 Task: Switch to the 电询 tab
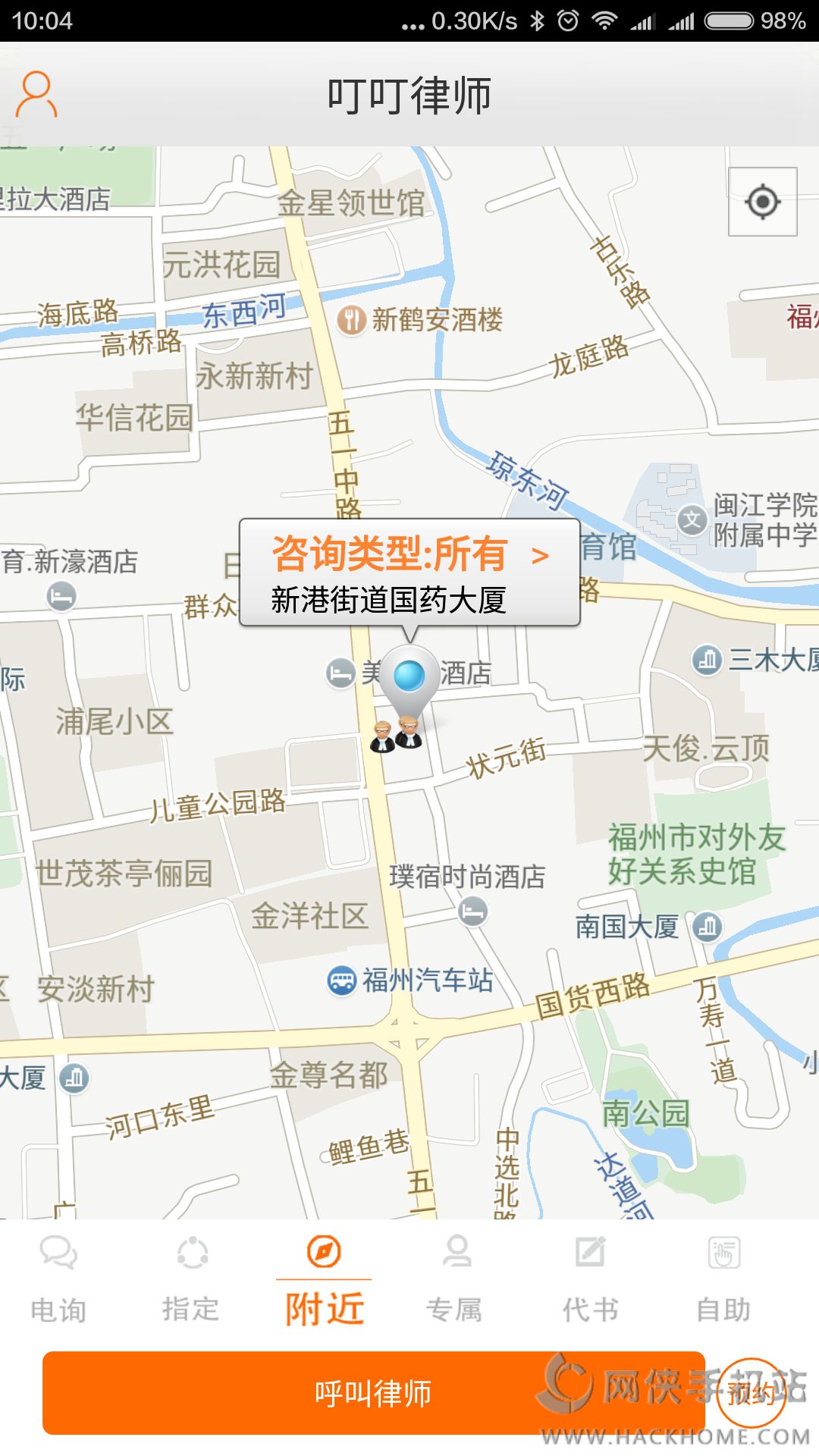[x=58, y=1279]
